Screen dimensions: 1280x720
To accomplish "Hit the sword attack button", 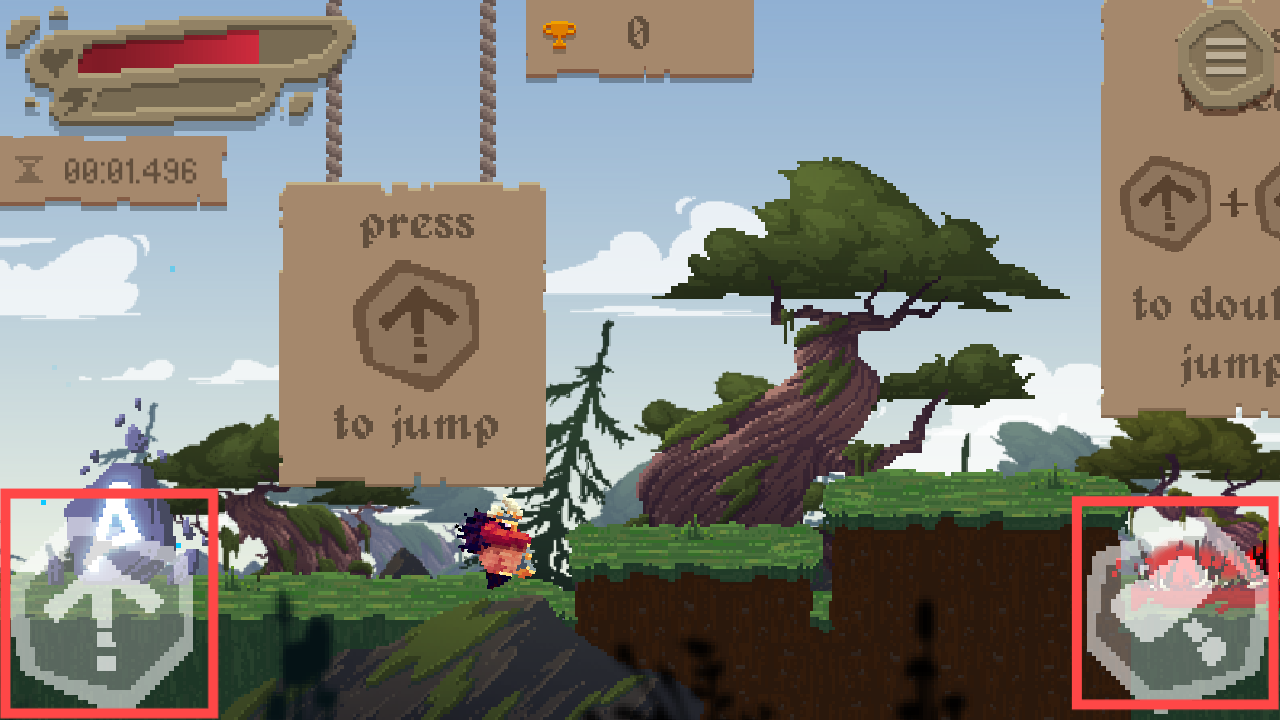I will pos(1177,604).
